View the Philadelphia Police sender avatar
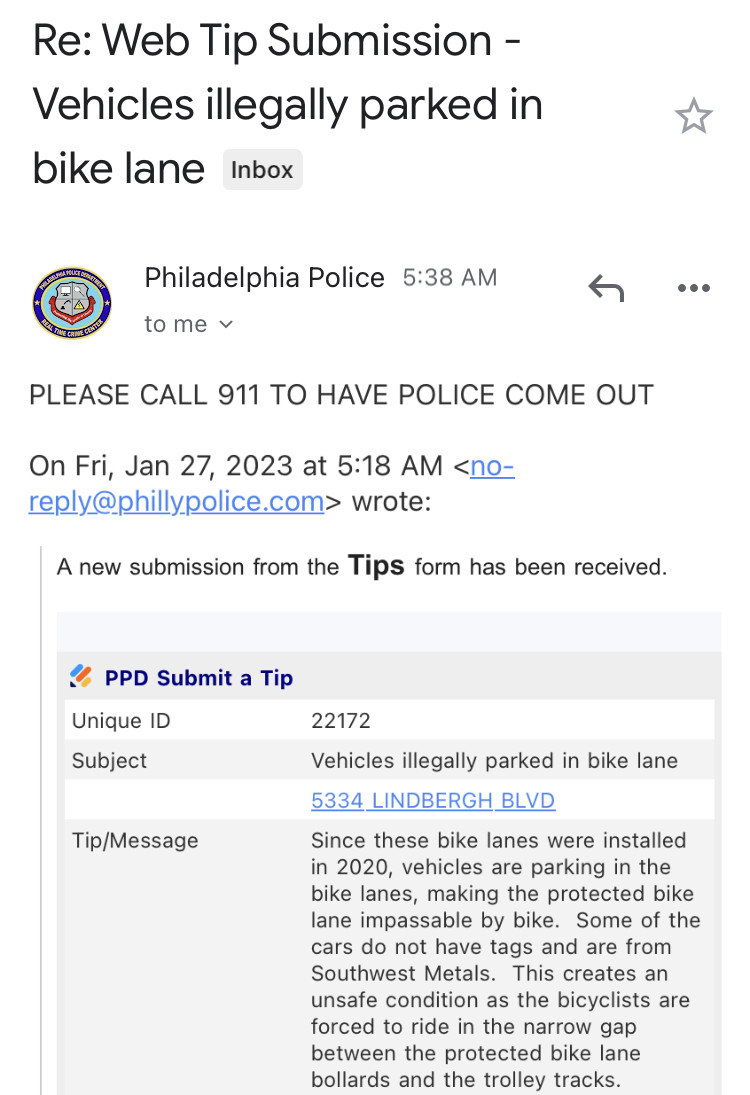Image resolution: width=750 pixels, height=1095 pixels. (x=72, y=303)
